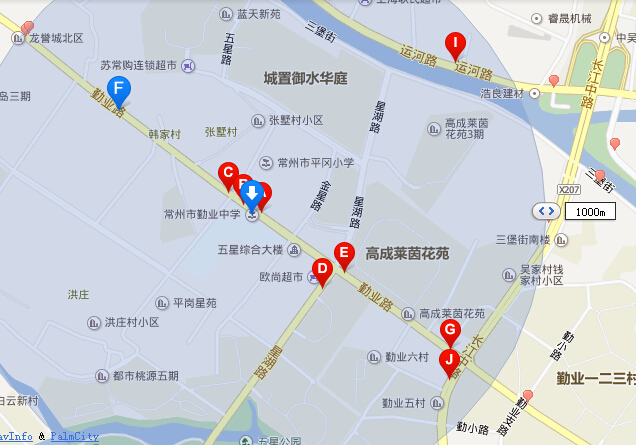This screenshot has height=445, width=636.
Task: Toggle the scale arrows button beside 1000m
Action: click(546, 211)
